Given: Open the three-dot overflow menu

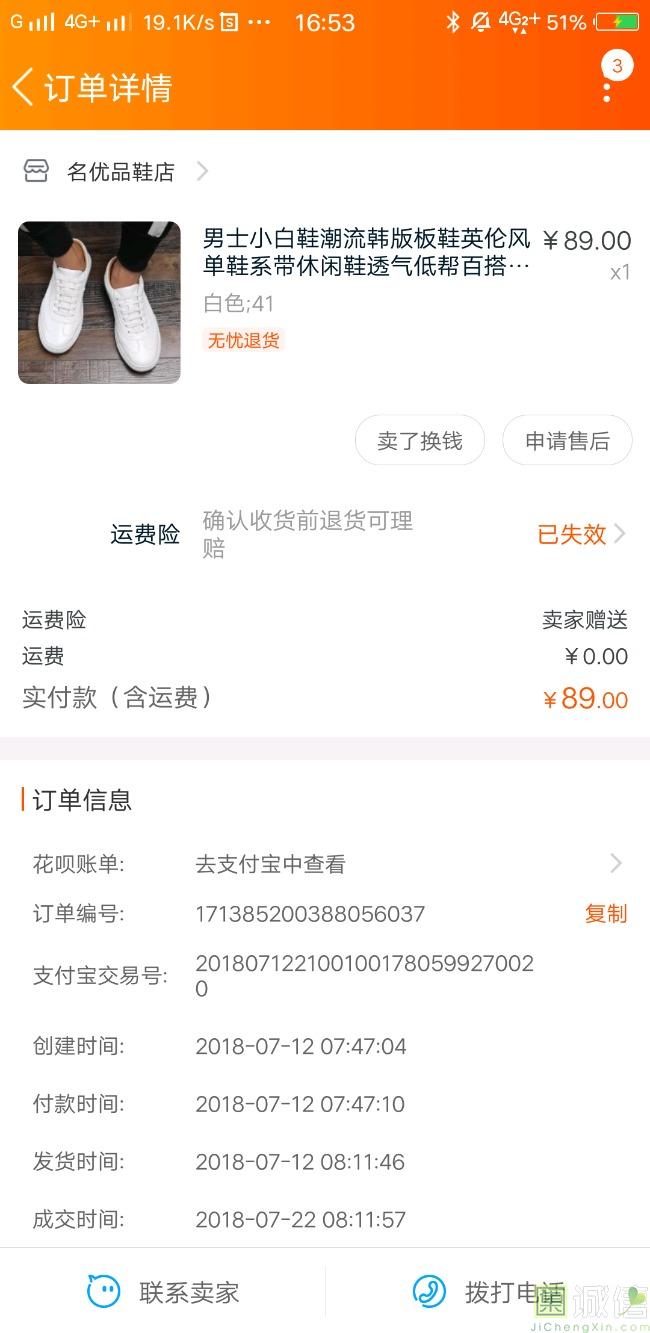Looking at the screenshot, I should [607, 86].
